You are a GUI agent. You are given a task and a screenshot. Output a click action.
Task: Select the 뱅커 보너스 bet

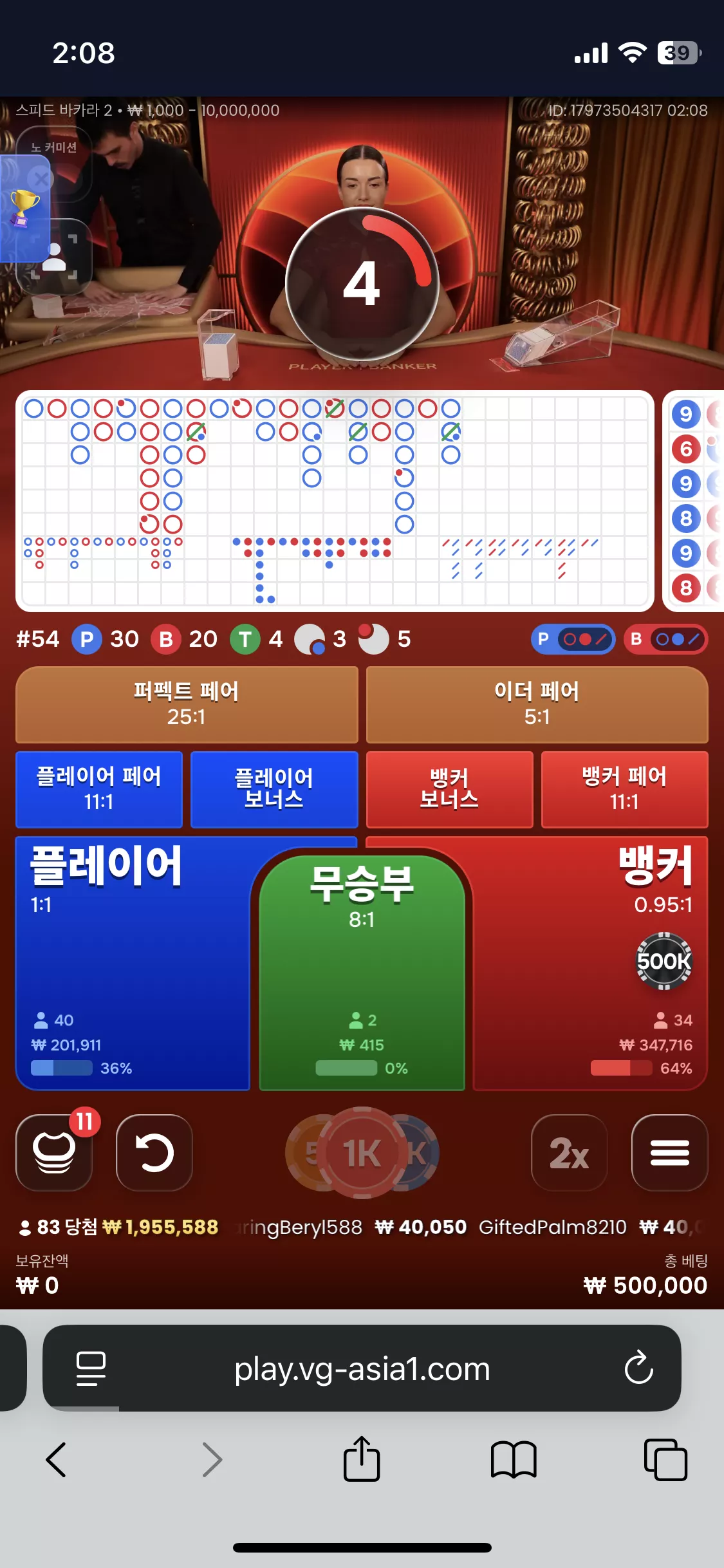click(449, 789)
